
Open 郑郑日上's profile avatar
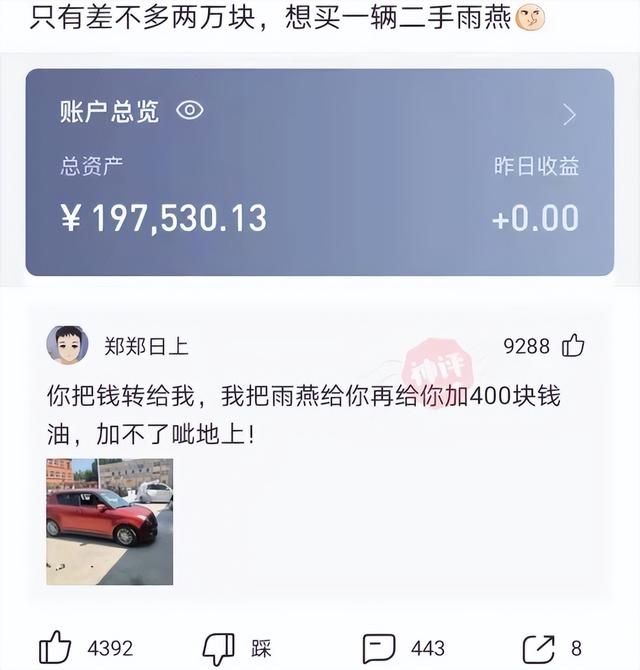(x=67, y=346)
